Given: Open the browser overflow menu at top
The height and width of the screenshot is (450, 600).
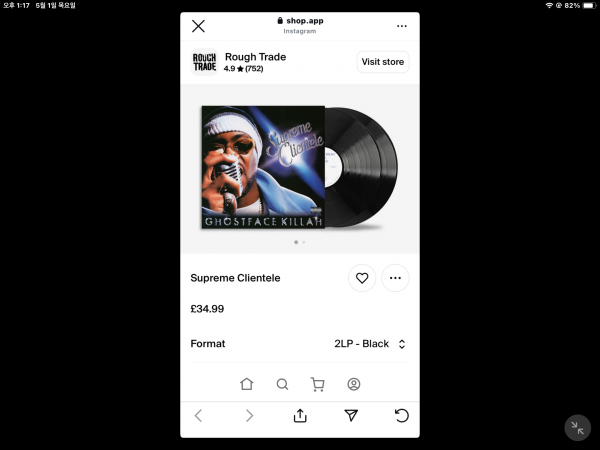Looking at the screenshot, I should point(402,26).
